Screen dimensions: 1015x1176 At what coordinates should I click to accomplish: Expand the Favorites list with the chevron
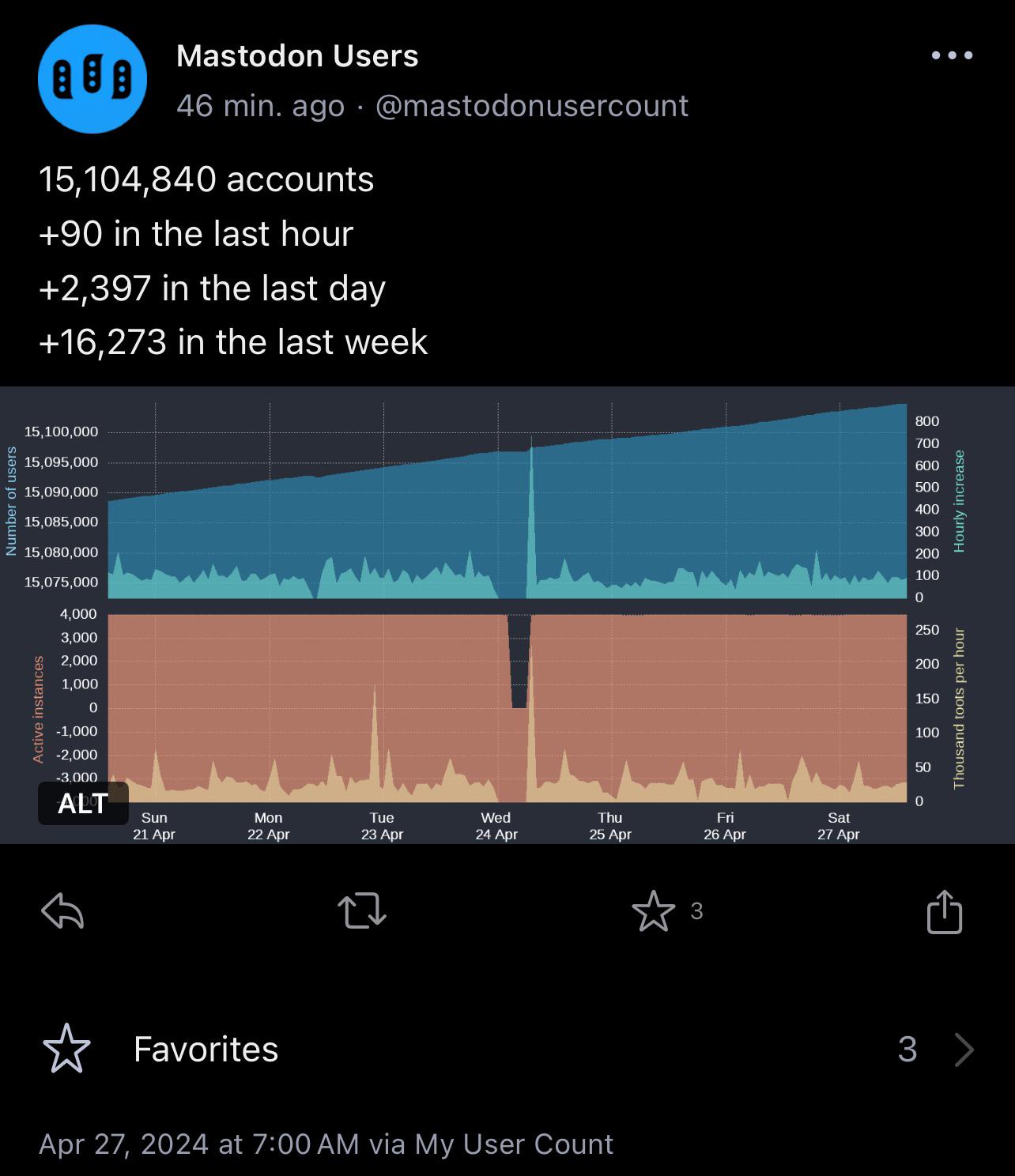point(965,1050)
